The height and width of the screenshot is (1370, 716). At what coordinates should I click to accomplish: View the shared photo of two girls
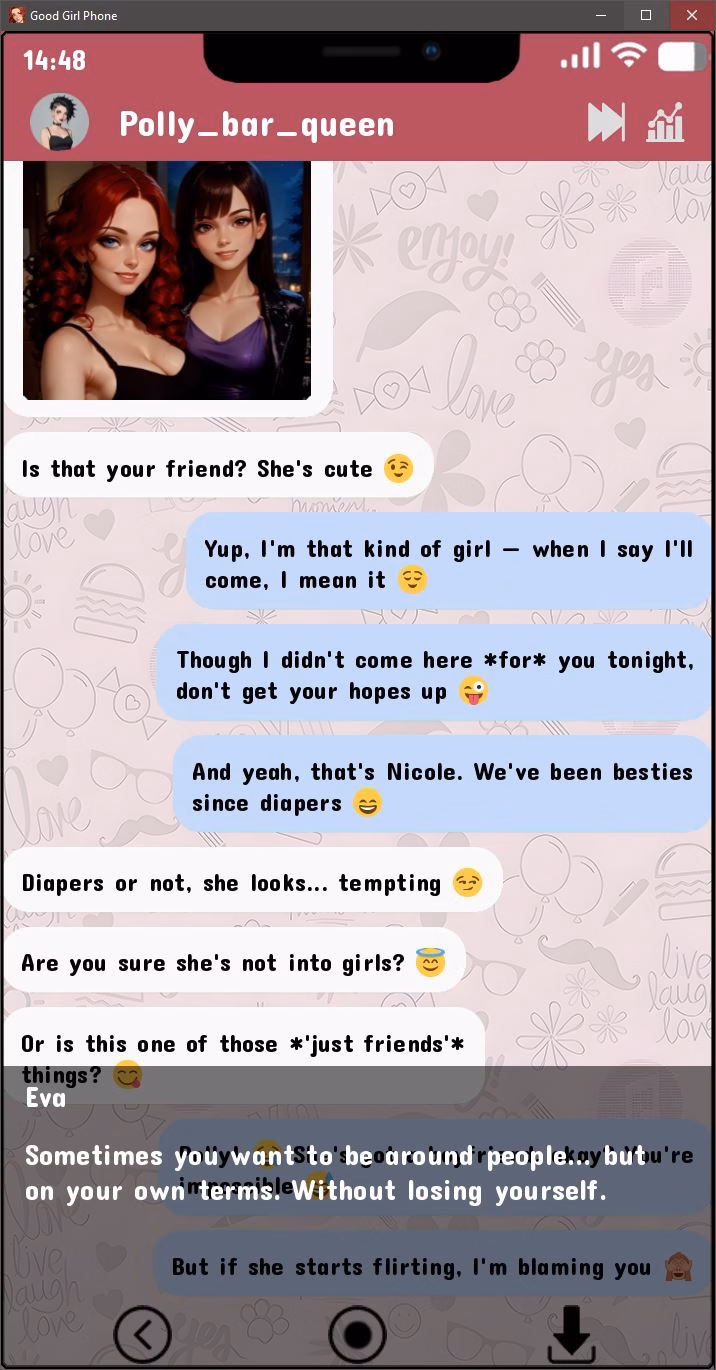point(167,282)
